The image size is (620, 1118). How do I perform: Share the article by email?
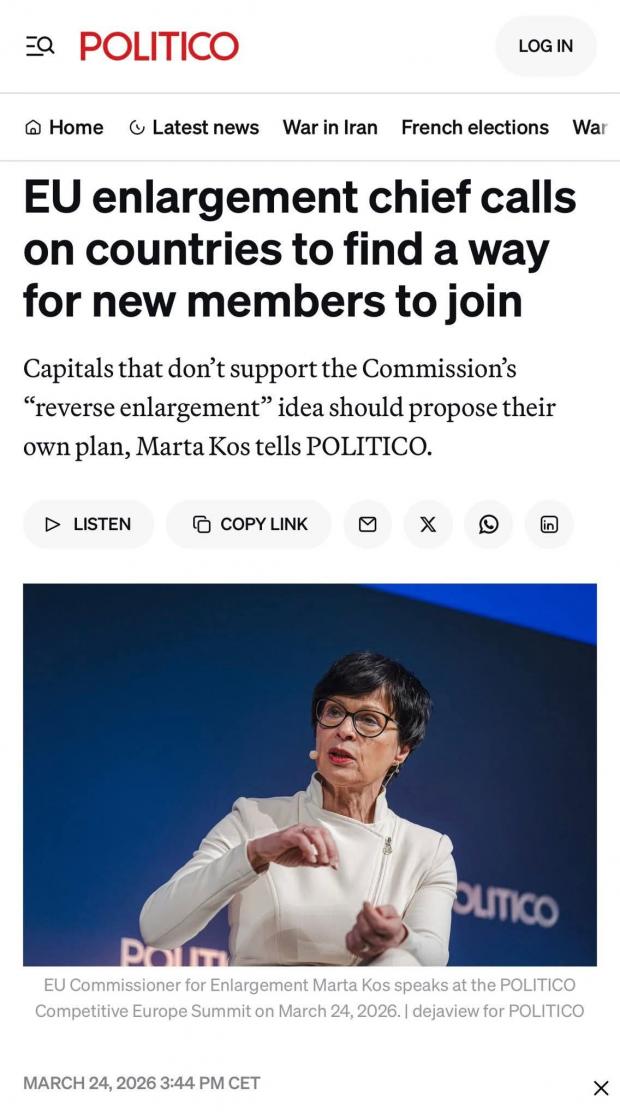tap(368, 524)
